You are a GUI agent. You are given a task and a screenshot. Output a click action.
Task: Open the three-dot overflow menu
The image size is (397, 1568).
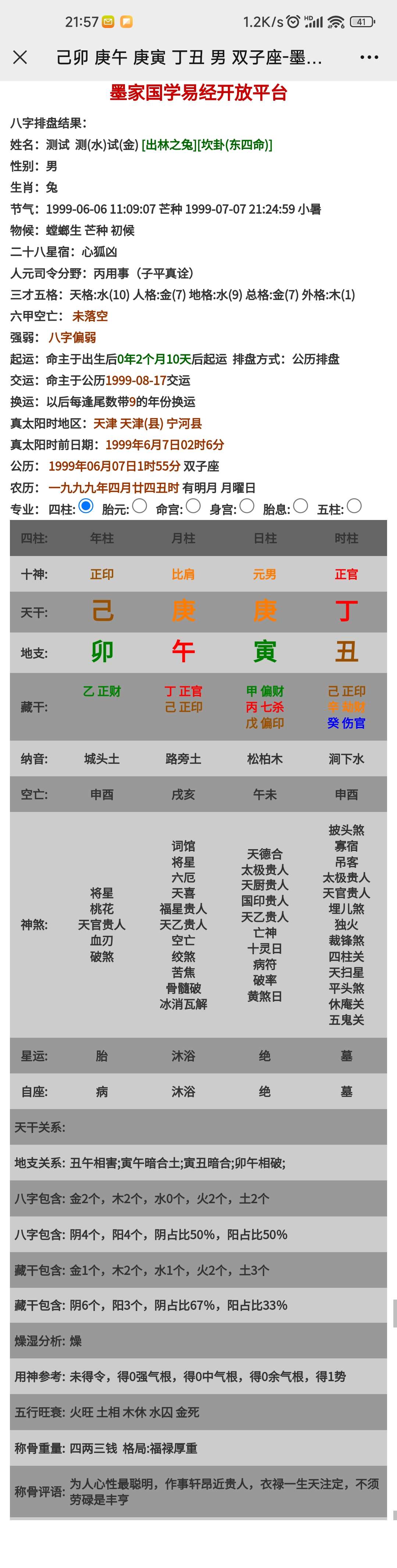(369, 57)
